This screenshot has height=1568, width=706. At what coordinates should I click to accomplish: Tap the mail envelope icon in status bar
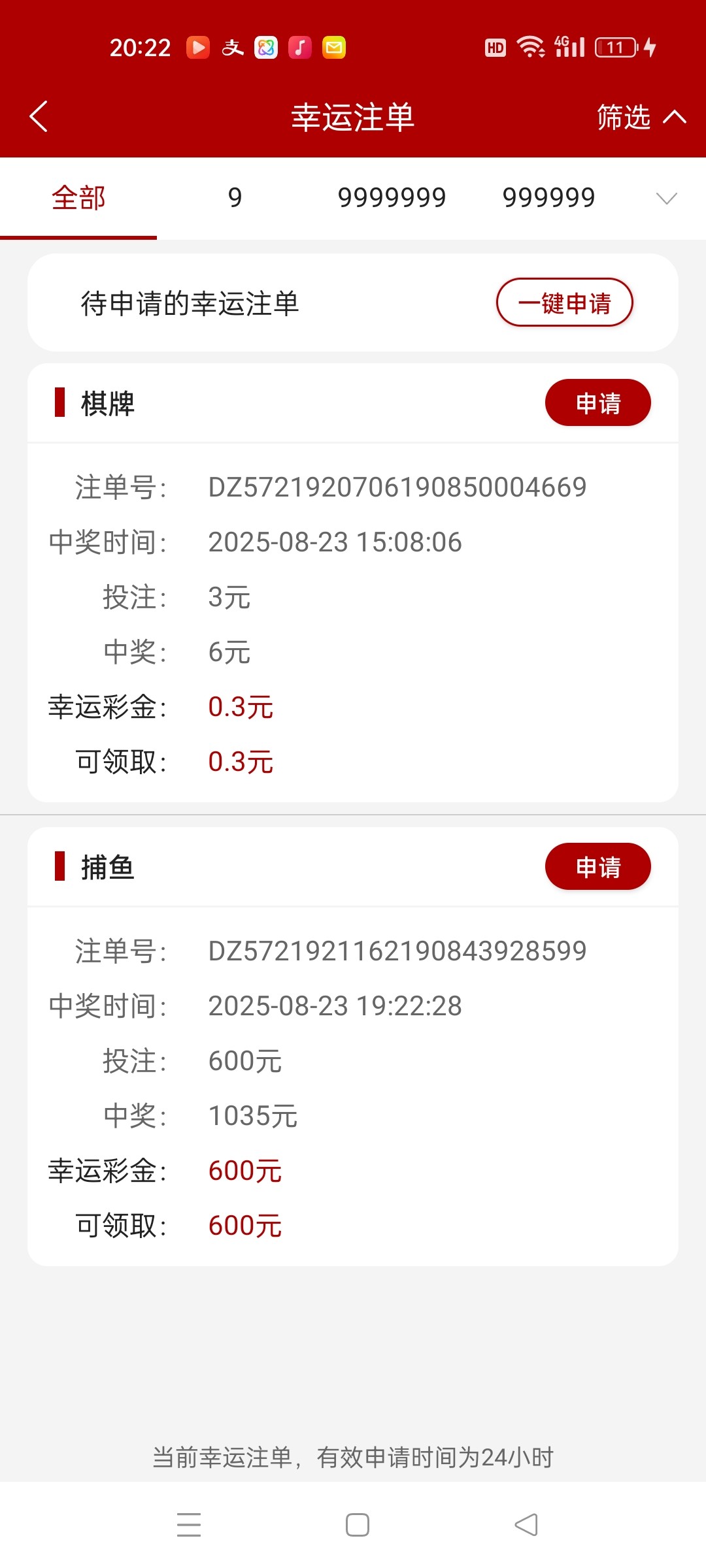pos(335,46)
